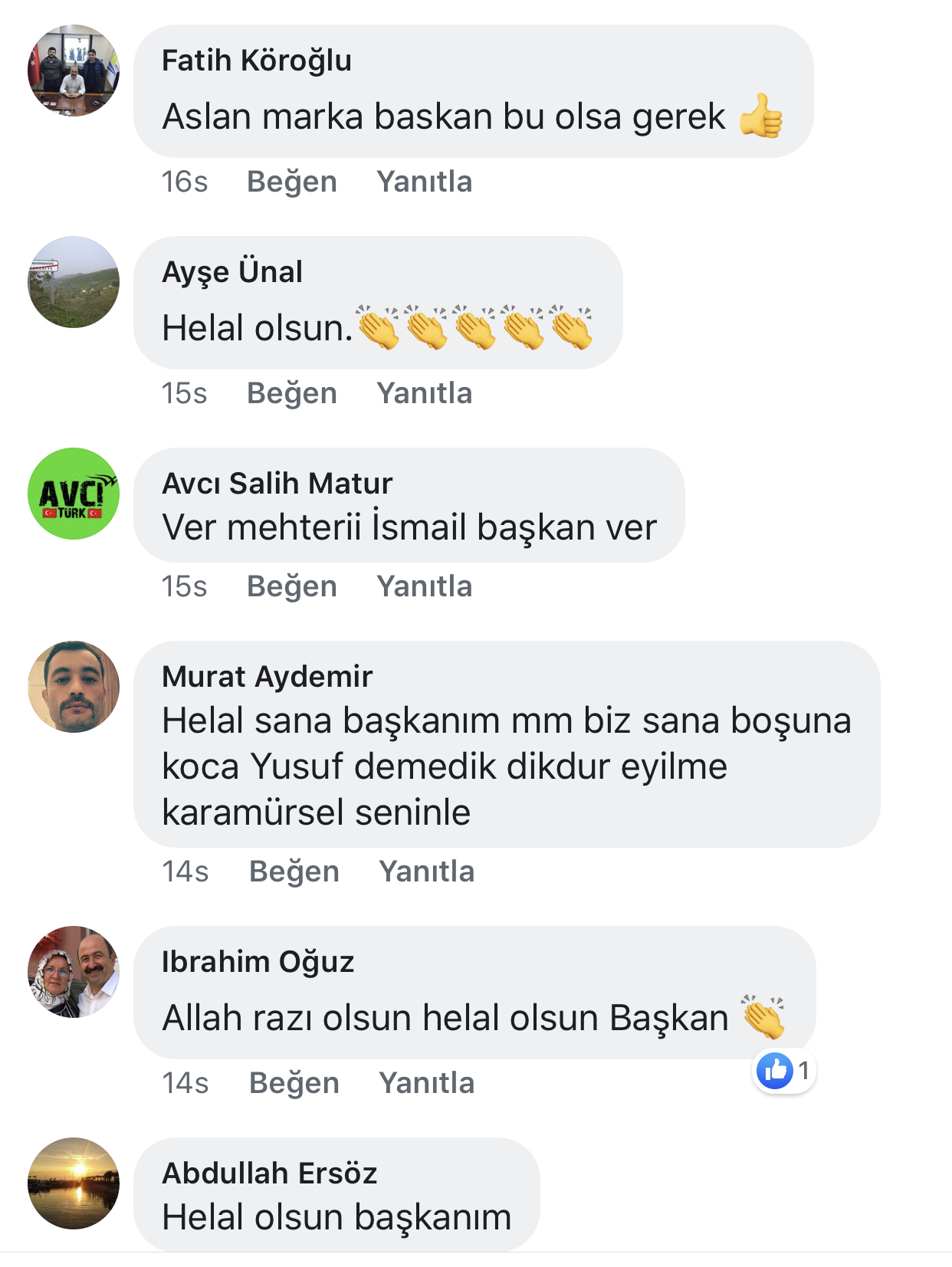This screenshot has height=1267, width=952.
Task: Like Ibrahim Oğuz's comment
Action: (294, 1083)
